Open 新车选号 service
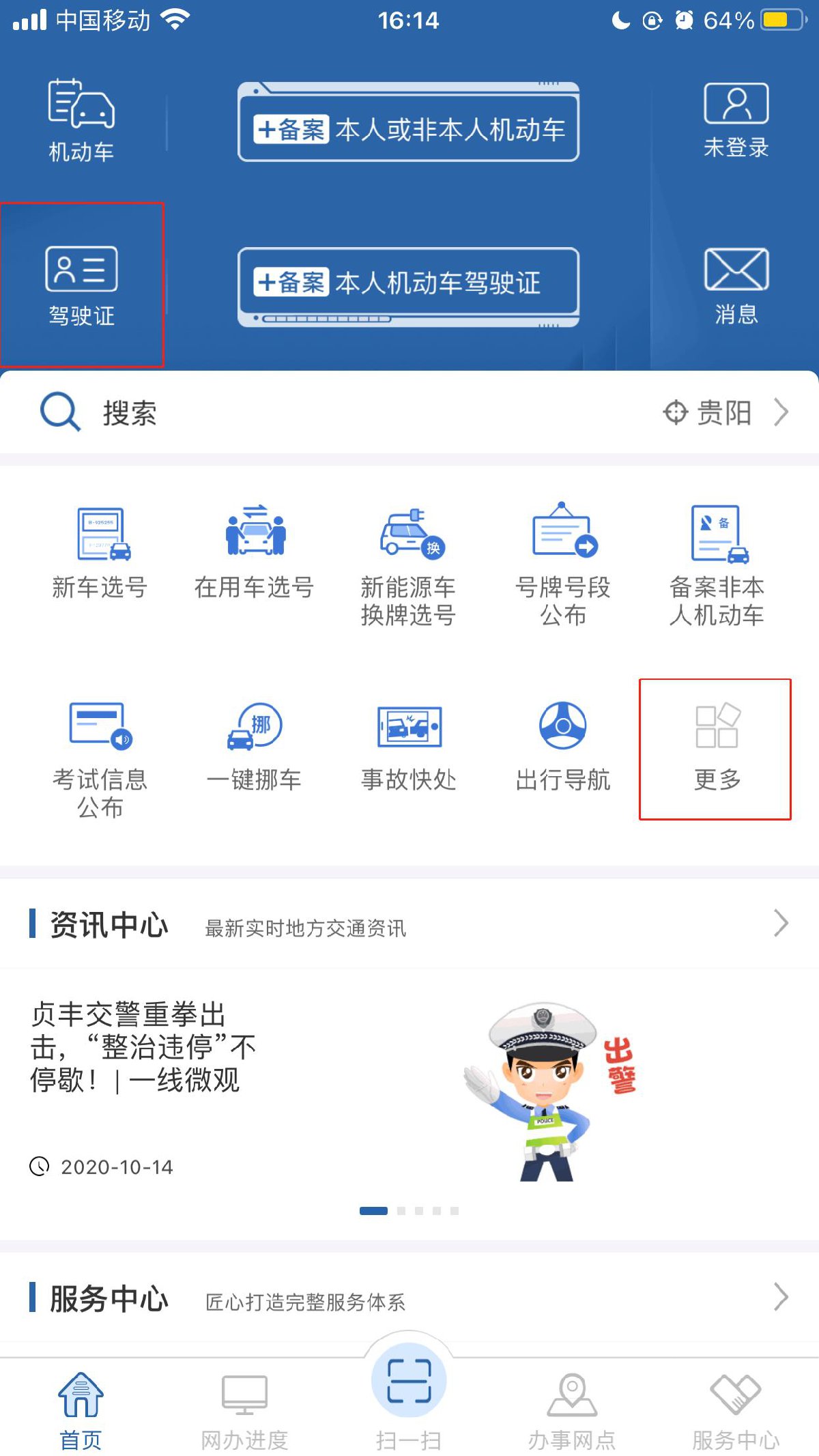Image resolution: width=819 pixels, height=1456 pixels. [100, 553]
